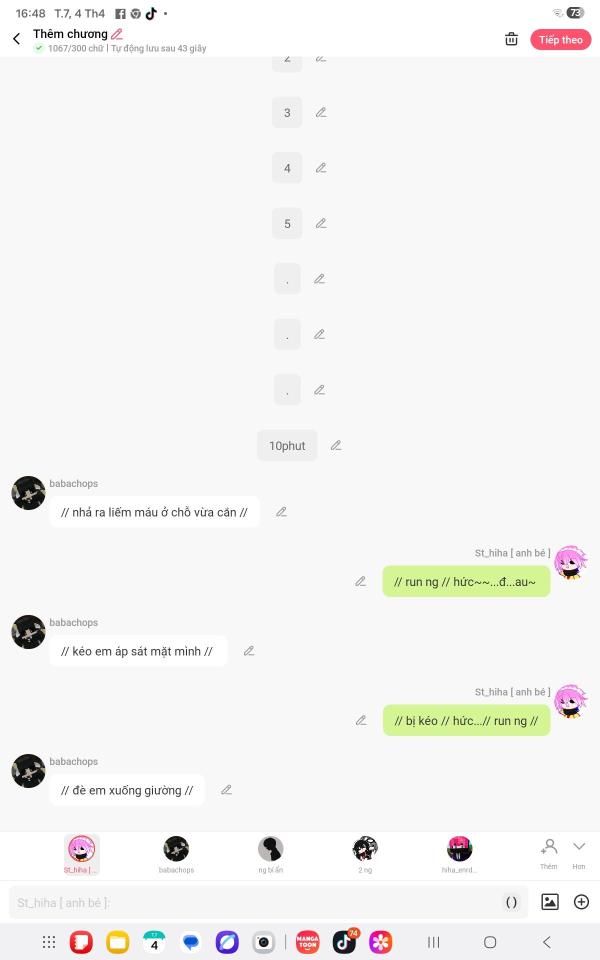Expand more character options
600x960 pixels.
pos(579,854)
